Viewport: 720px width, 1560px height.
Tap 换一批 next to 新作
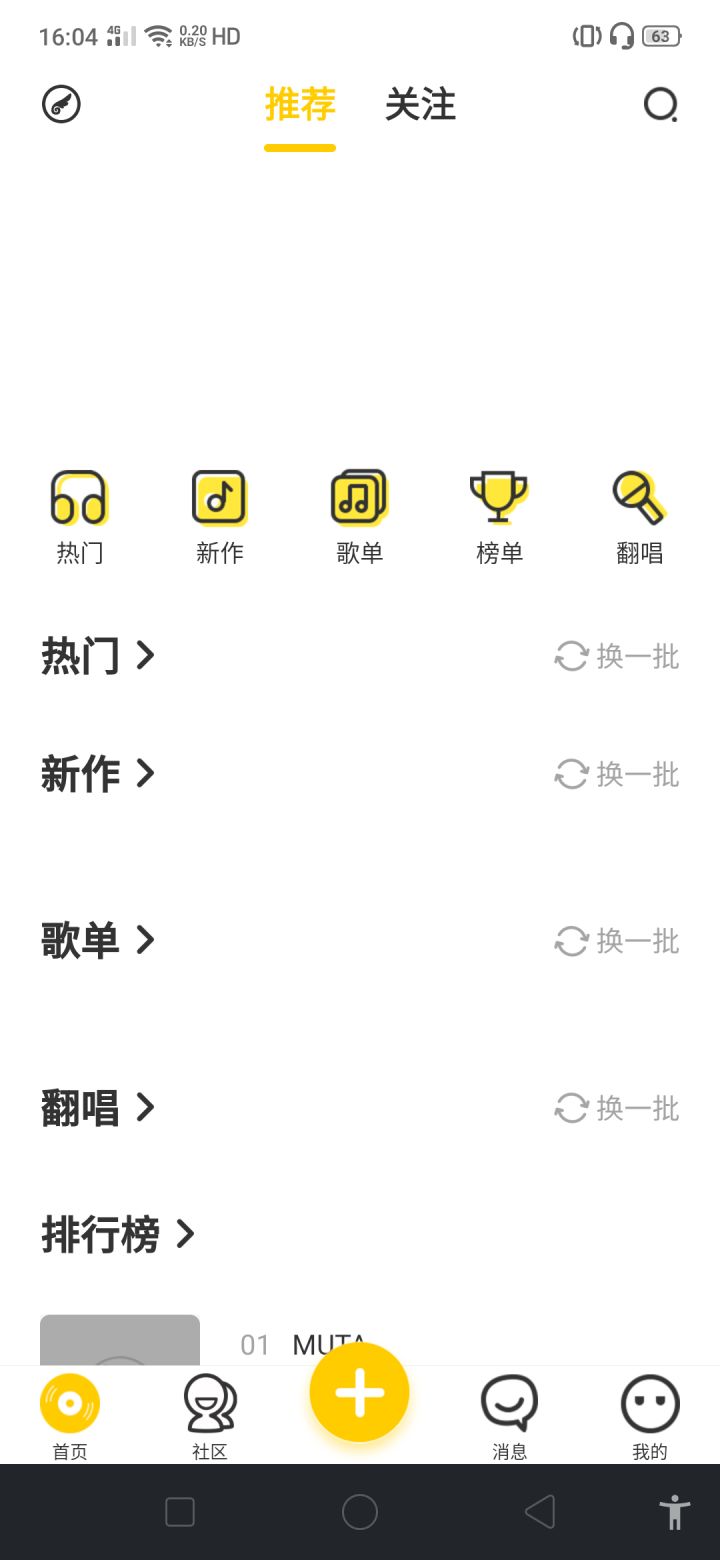point(616,774)
